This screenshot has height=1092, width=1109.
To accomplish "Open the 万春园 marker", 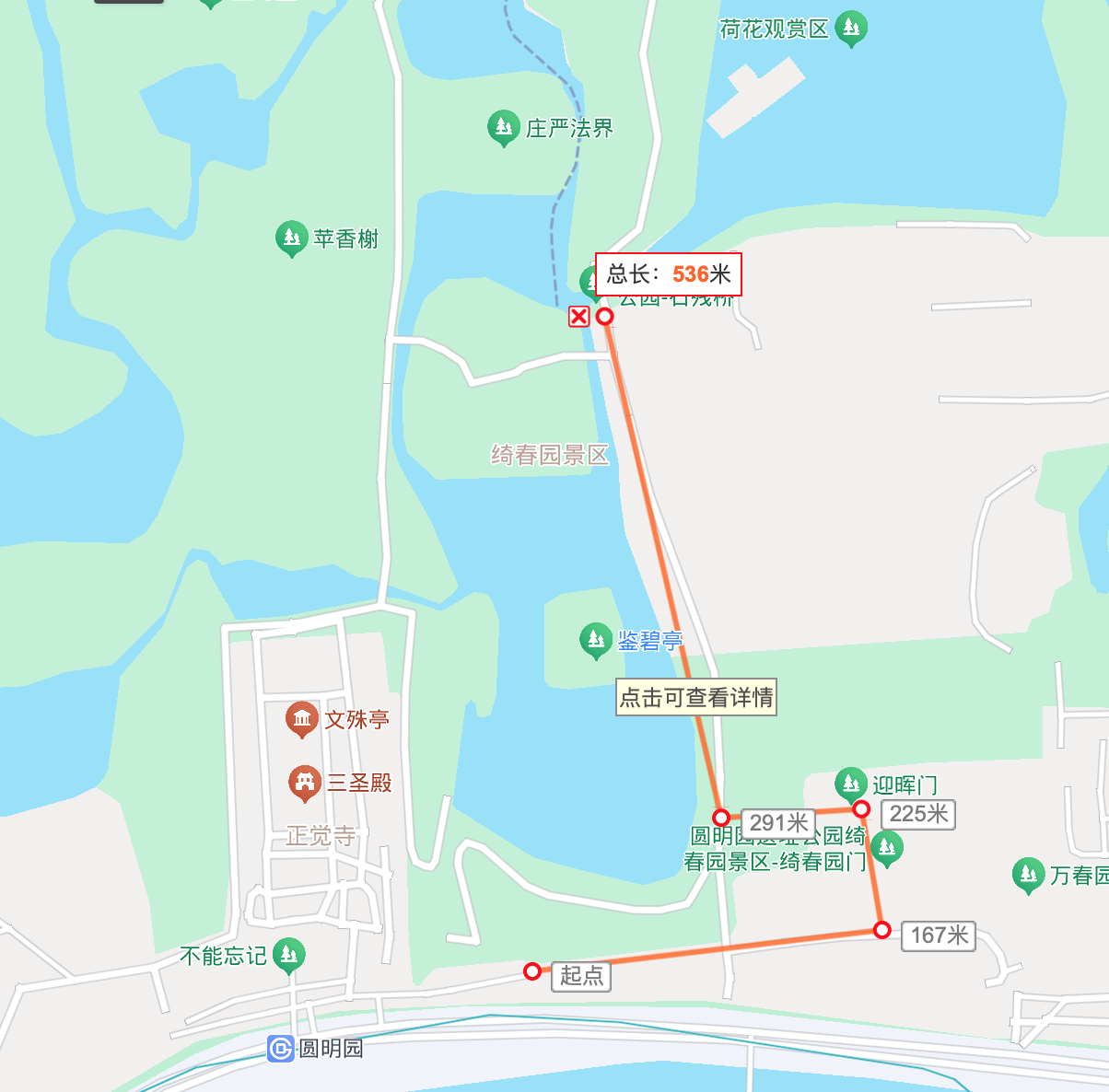I will click(x=1027, y=874).
